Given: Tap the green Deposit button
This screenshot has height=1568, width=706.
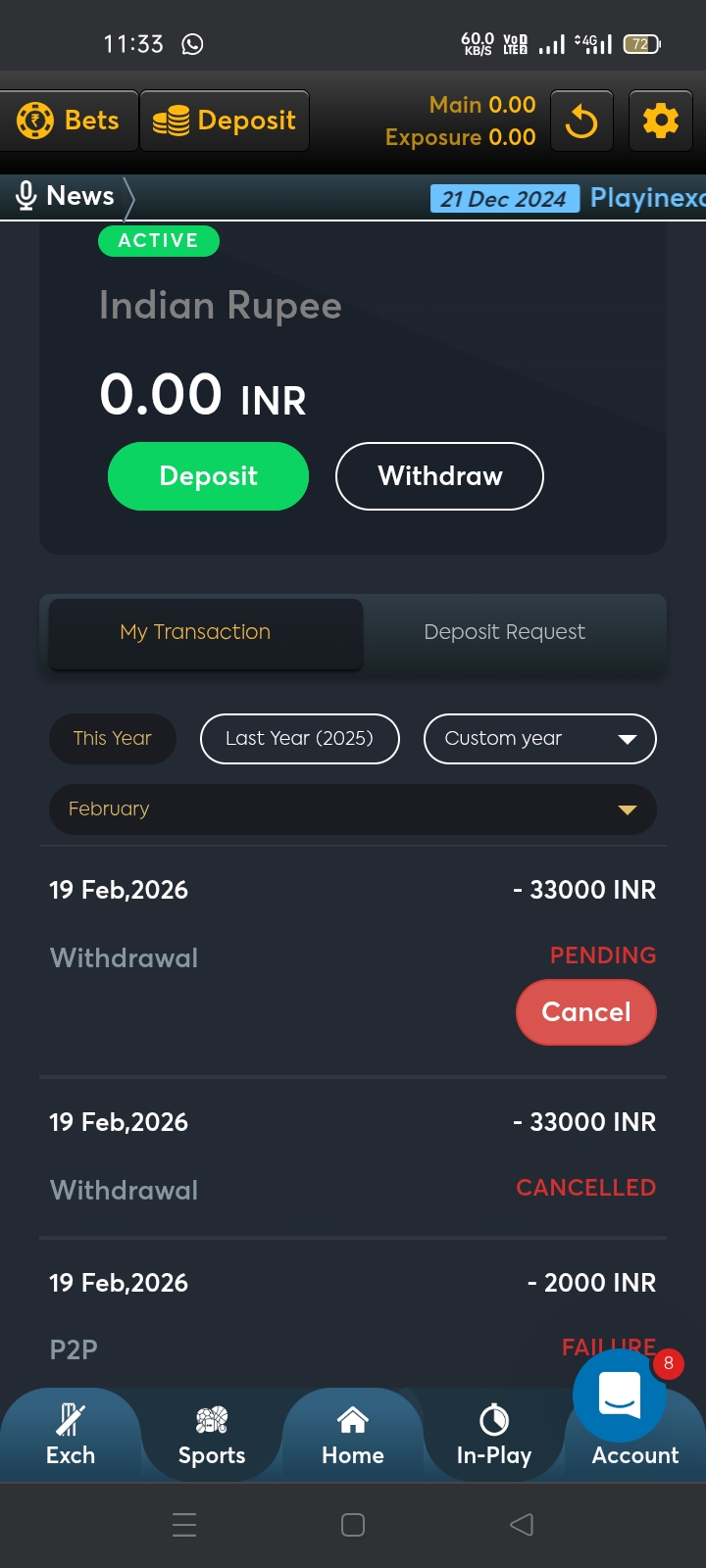Looking at the screenshot, I should click(x=208, y=476).
